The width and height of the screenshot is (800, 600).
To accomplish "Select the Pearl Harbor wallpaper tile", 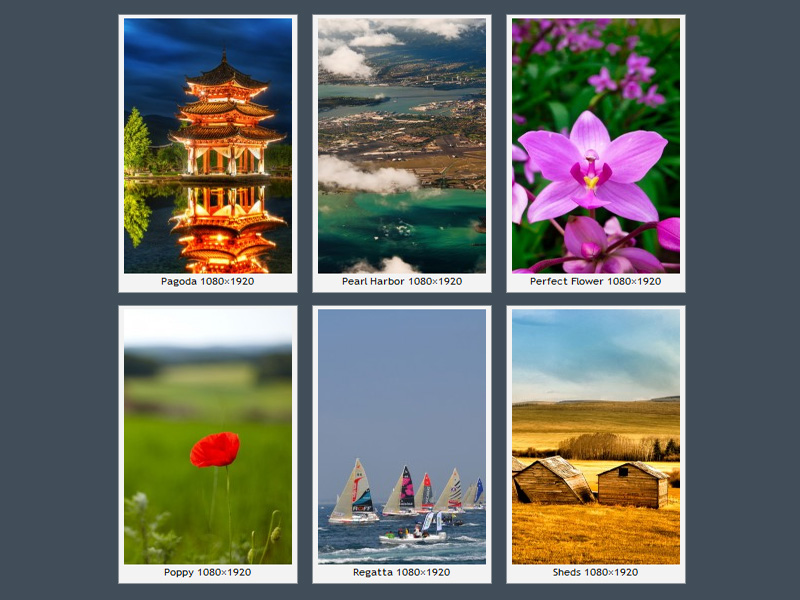I will click(x=402, y=146).
